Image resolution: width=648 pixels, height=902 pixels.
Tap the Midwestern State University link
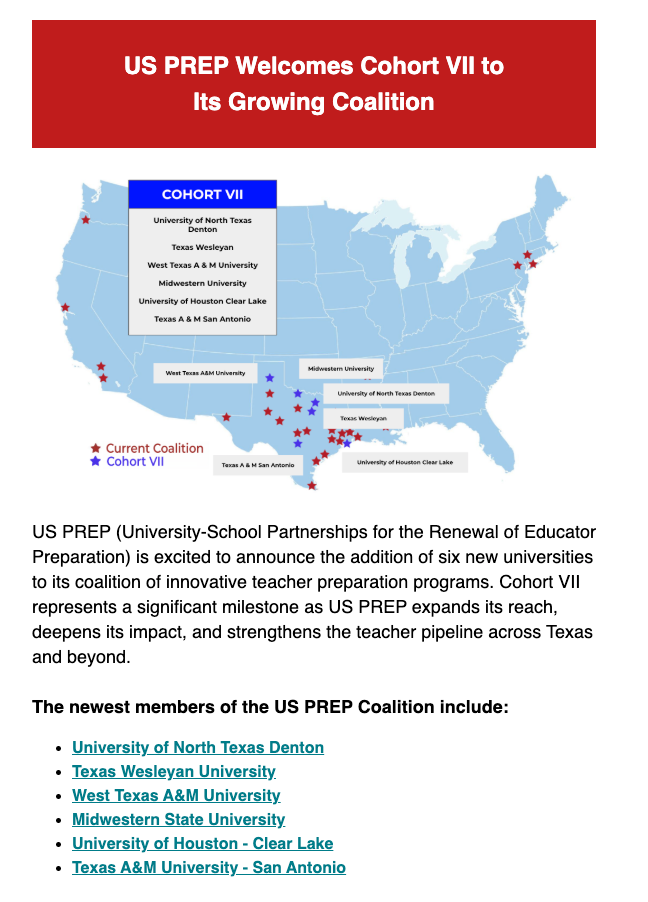tap(178, 819)
